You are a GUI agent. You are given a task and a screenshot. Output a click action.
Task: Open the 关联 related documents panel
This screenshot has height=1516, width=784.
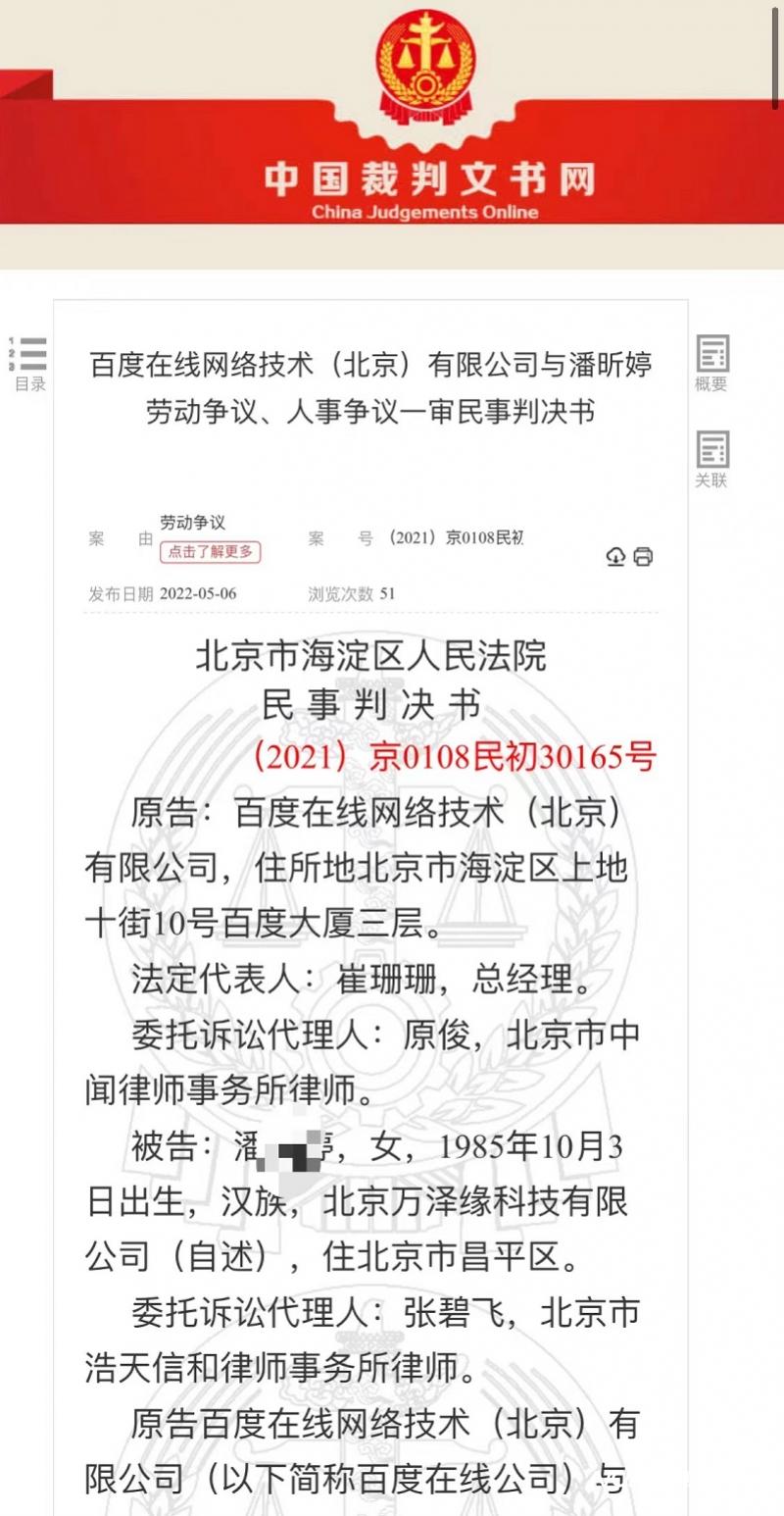(711, 458)
